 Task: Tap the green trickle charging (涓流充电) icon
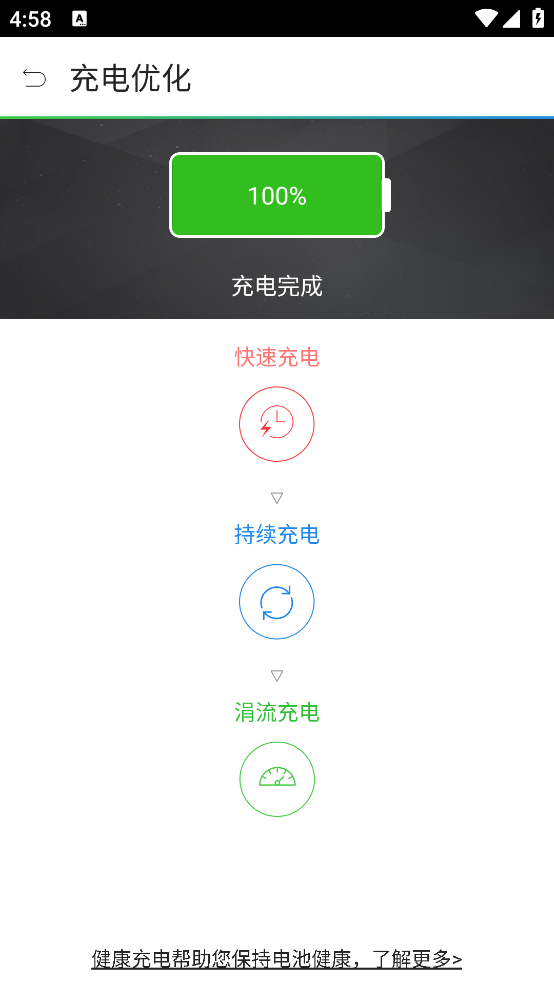[x=277, y=779]
